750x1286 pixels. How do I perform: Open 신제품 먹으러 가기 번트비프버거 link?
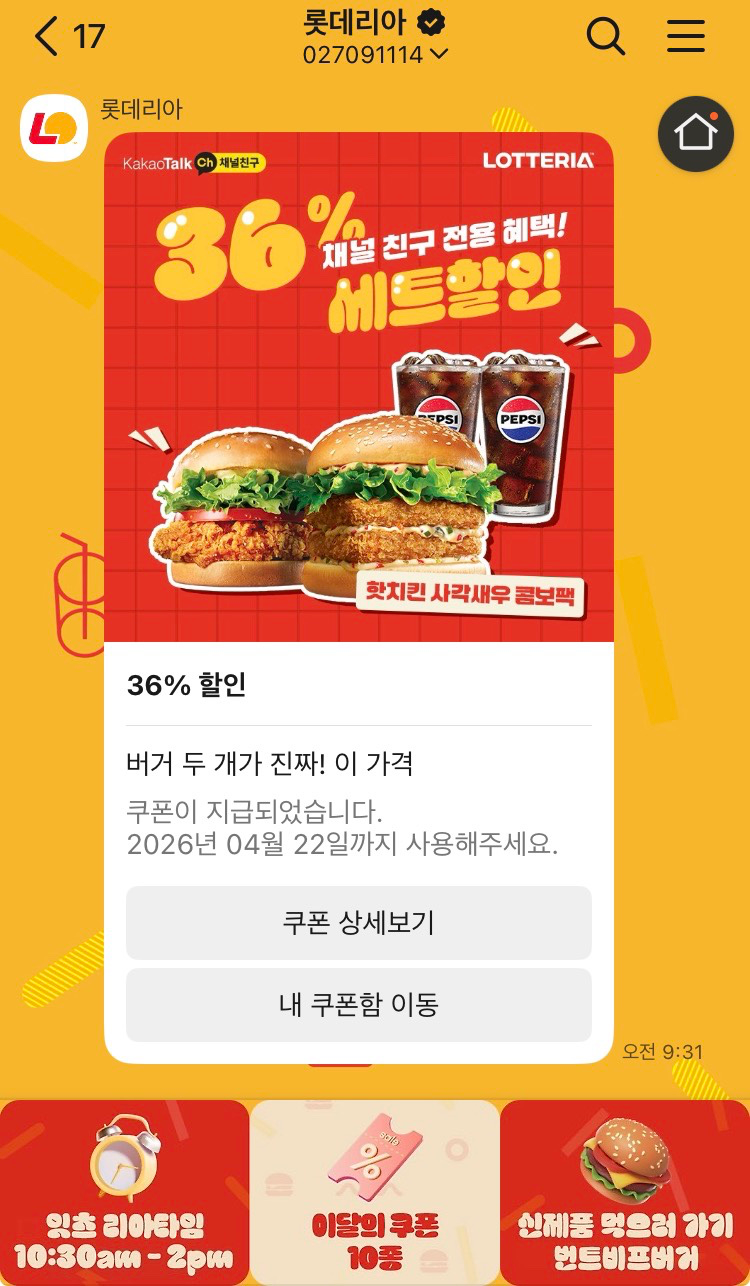625,1190
